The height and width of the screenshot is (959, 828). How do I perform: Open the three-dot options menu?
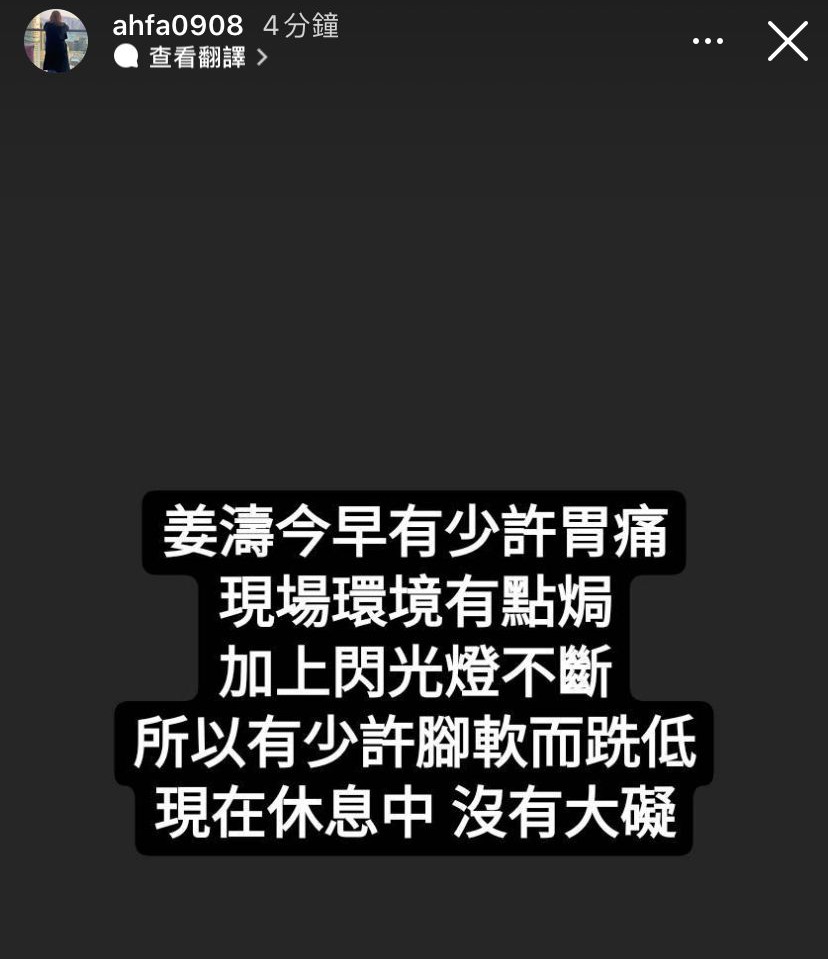point(707,41)
